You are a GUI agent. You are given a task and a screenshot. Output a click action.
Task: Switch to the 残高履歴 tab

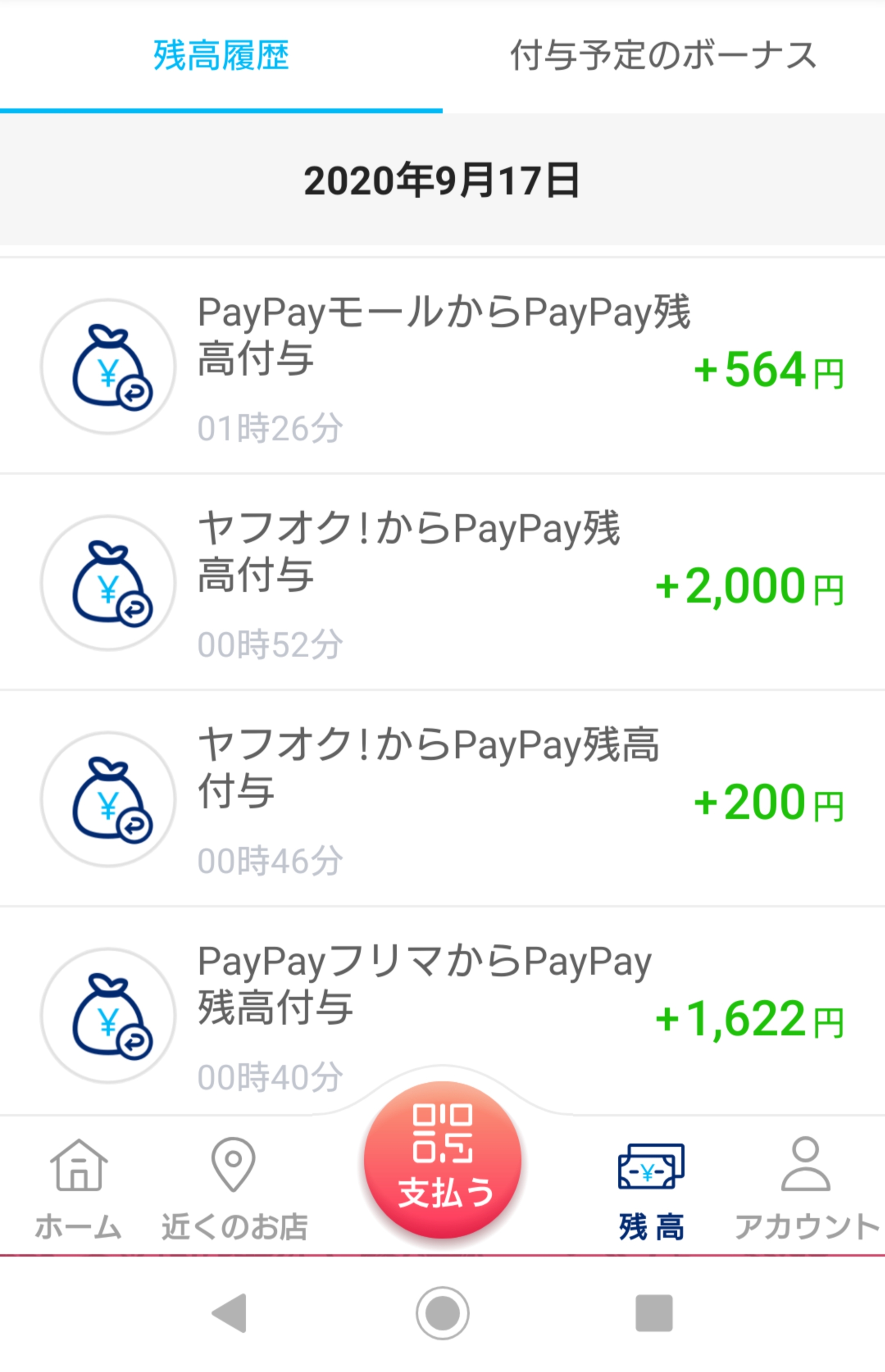221,56
